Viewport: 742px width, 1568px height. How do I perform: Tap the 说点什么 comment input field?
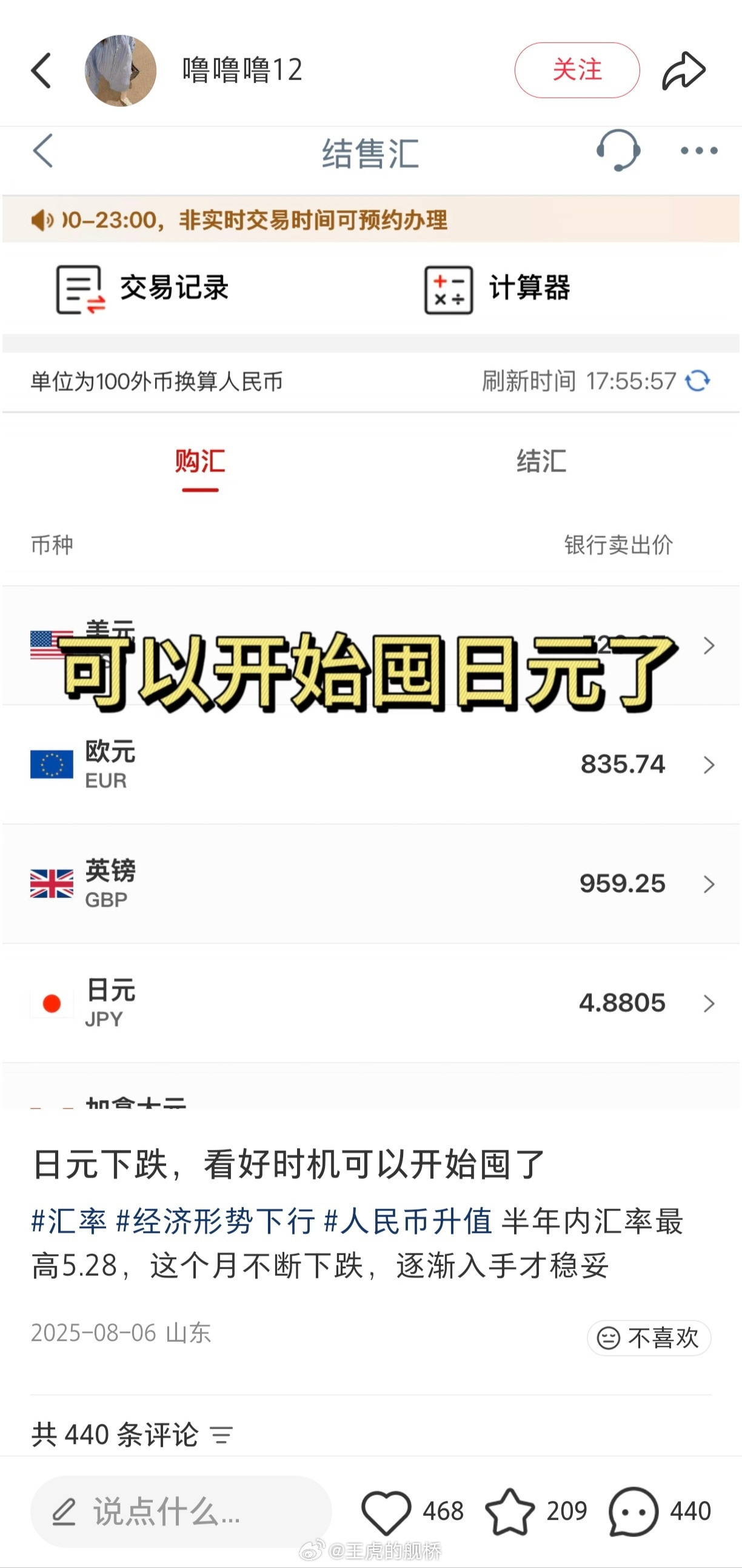pyautogui.click(x=182, y=1512)
